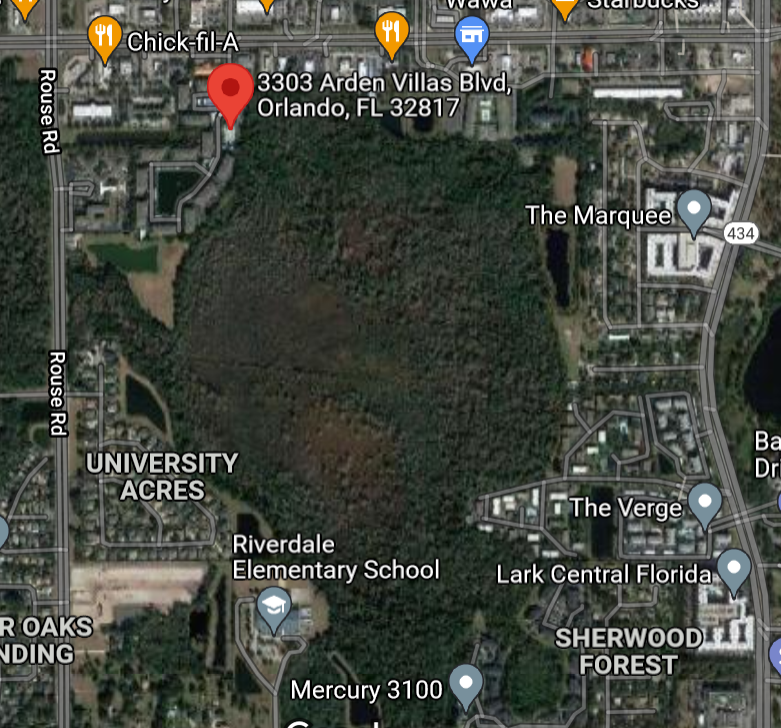Open the Lark Central Florida pin
The width and height of the screenshot is (781, 728).
(x=734, y=569)
